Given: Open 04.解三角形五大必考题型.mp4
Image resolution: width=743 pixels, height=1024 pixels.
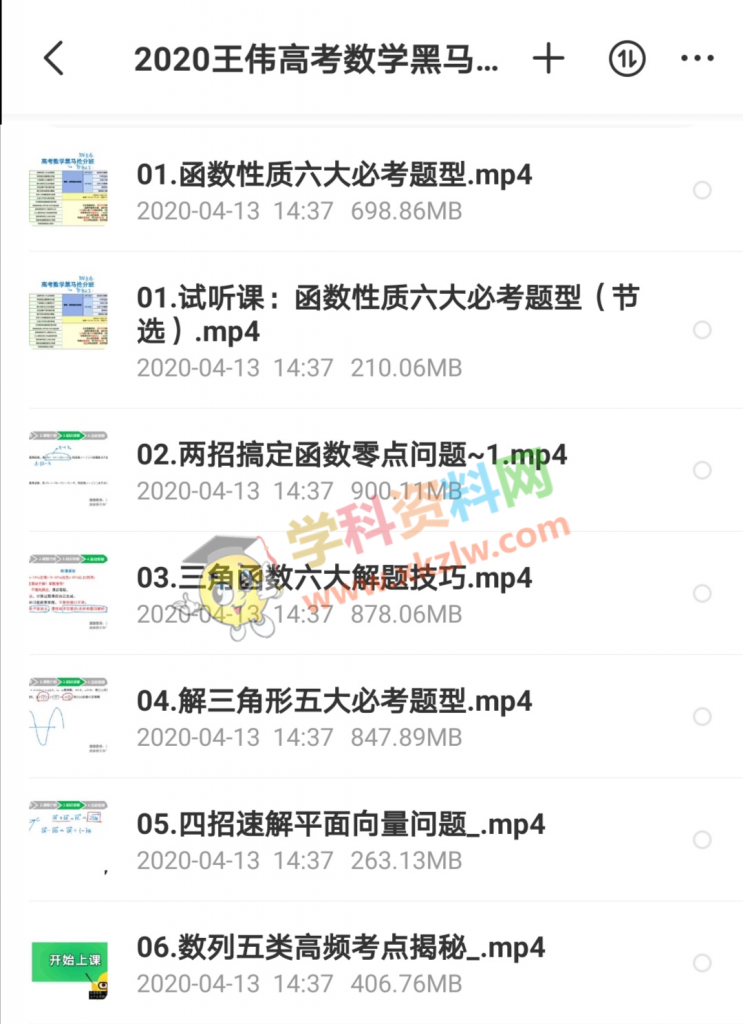Looking at the screenshot, I should coord(335,701).
